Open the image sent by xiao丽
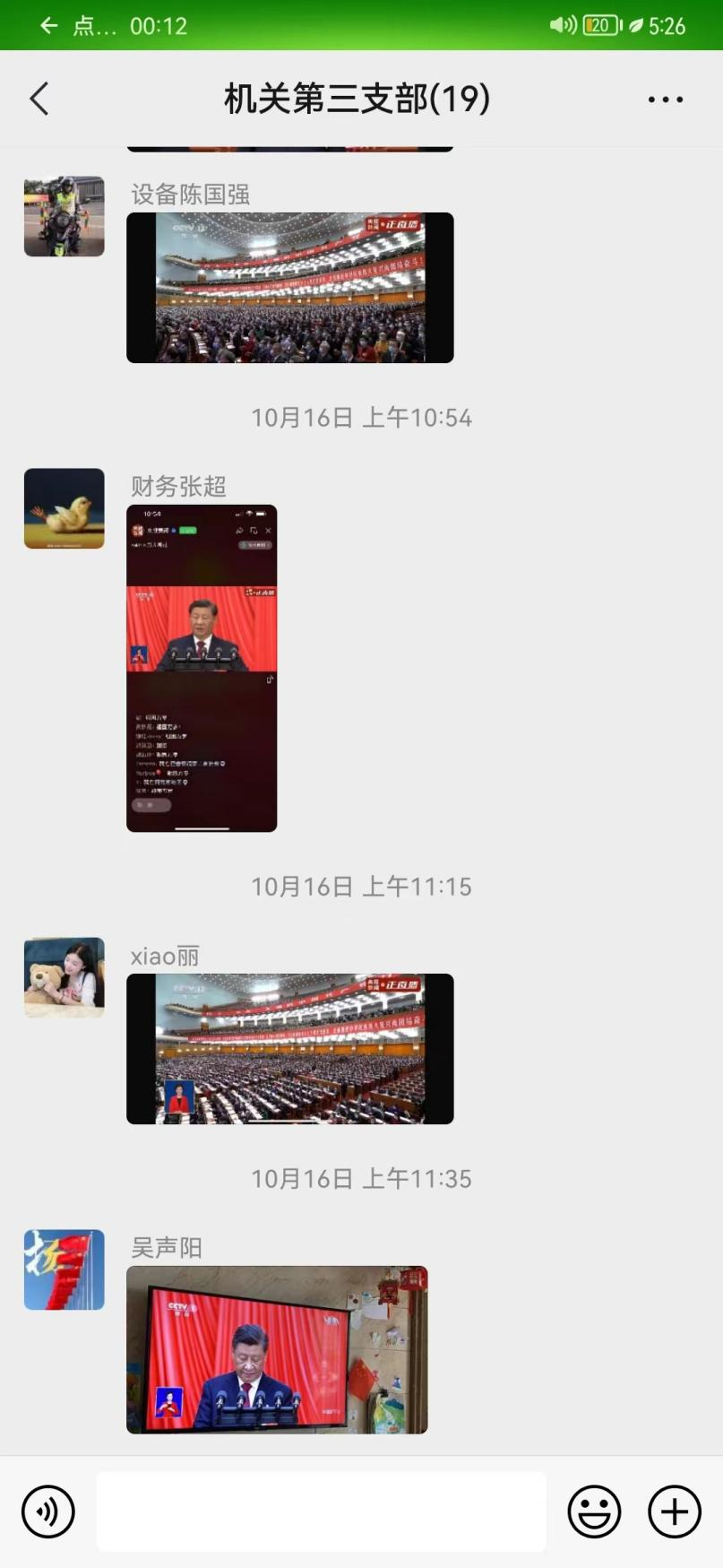Viewport: 723px width, 1568px height. (x=289, y=1048)
